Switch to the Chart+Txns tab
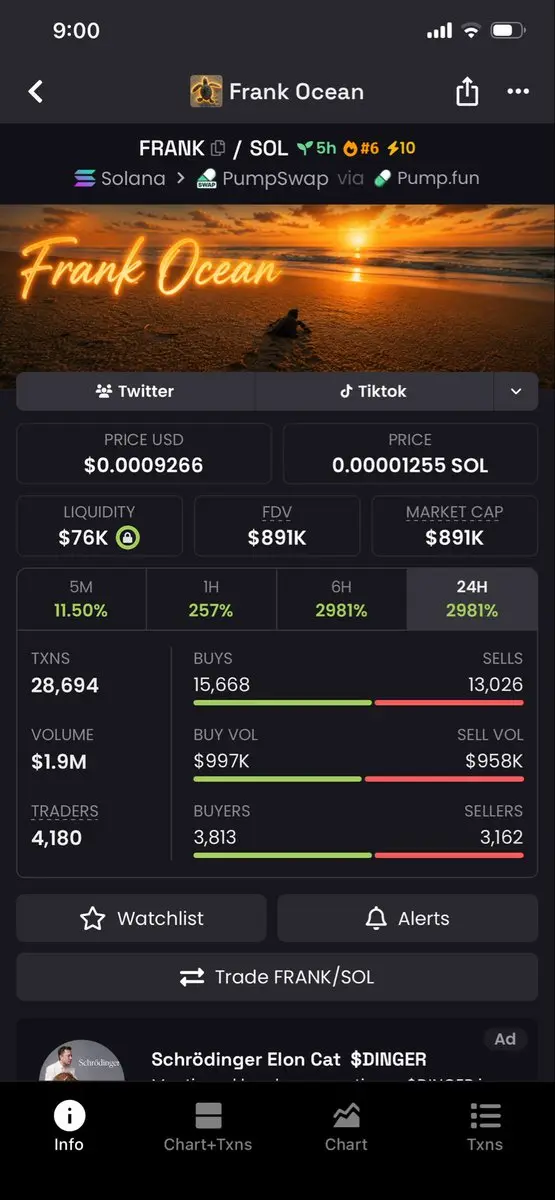The width and height of the screenshot is (555, 1200). (x=208, y=1127)
